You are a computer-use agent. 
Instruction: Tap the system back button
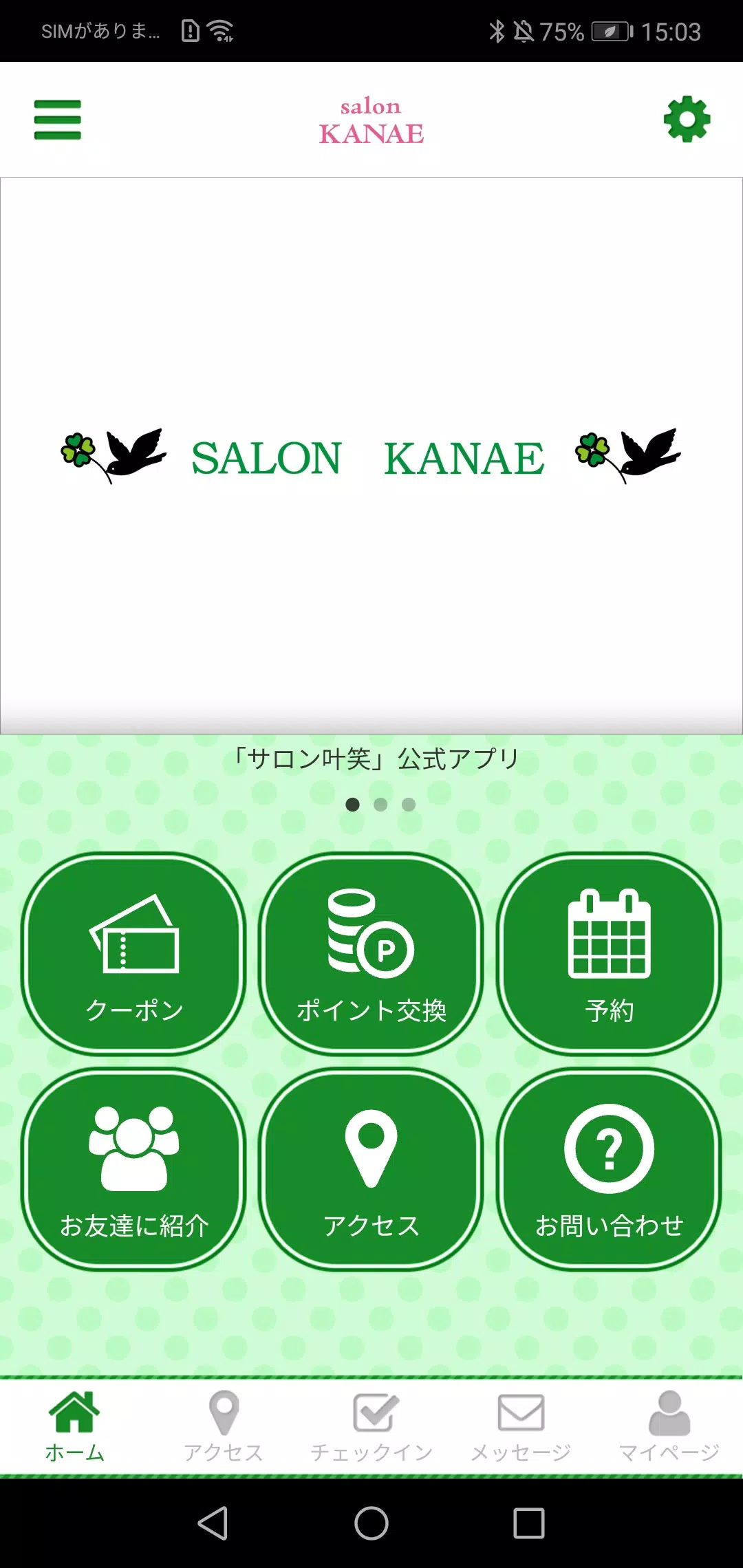213,1523
